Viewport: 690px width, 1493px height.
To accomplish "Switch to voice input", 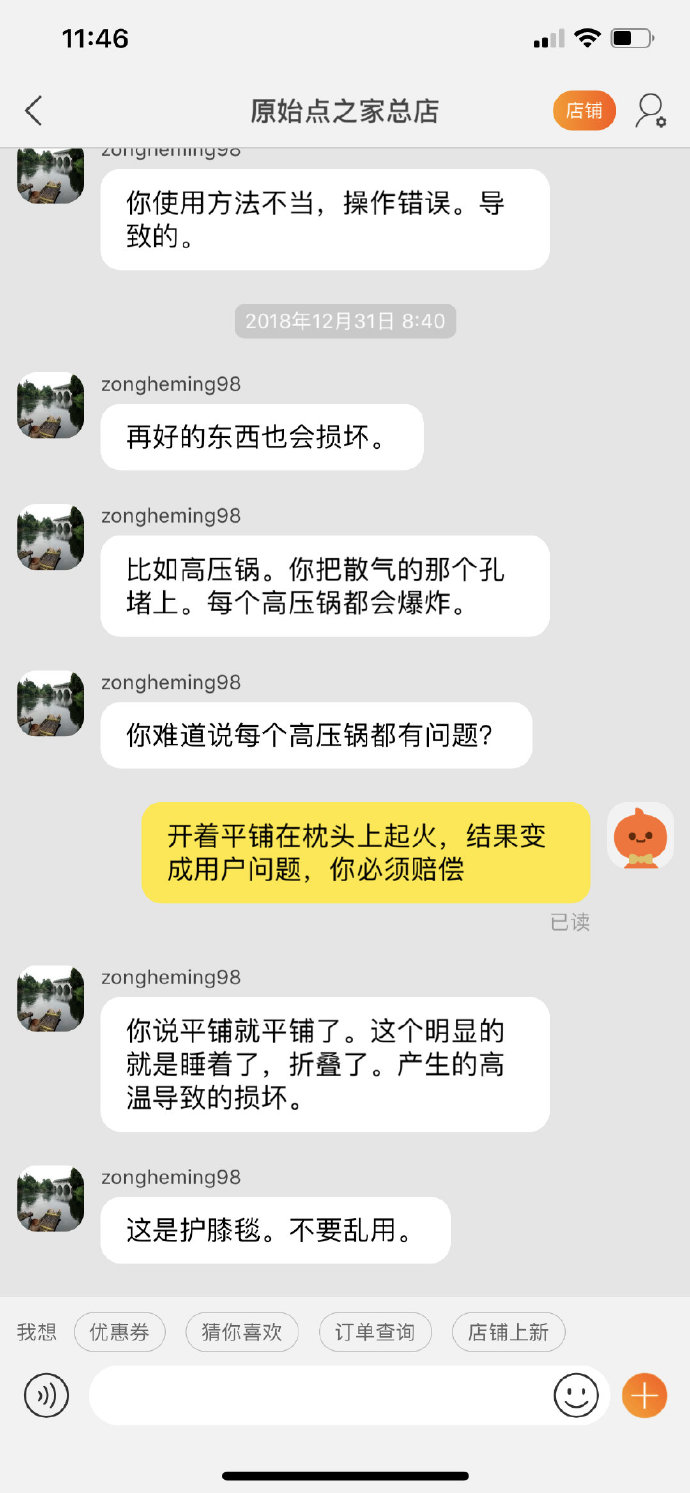I will point(46,1395).
